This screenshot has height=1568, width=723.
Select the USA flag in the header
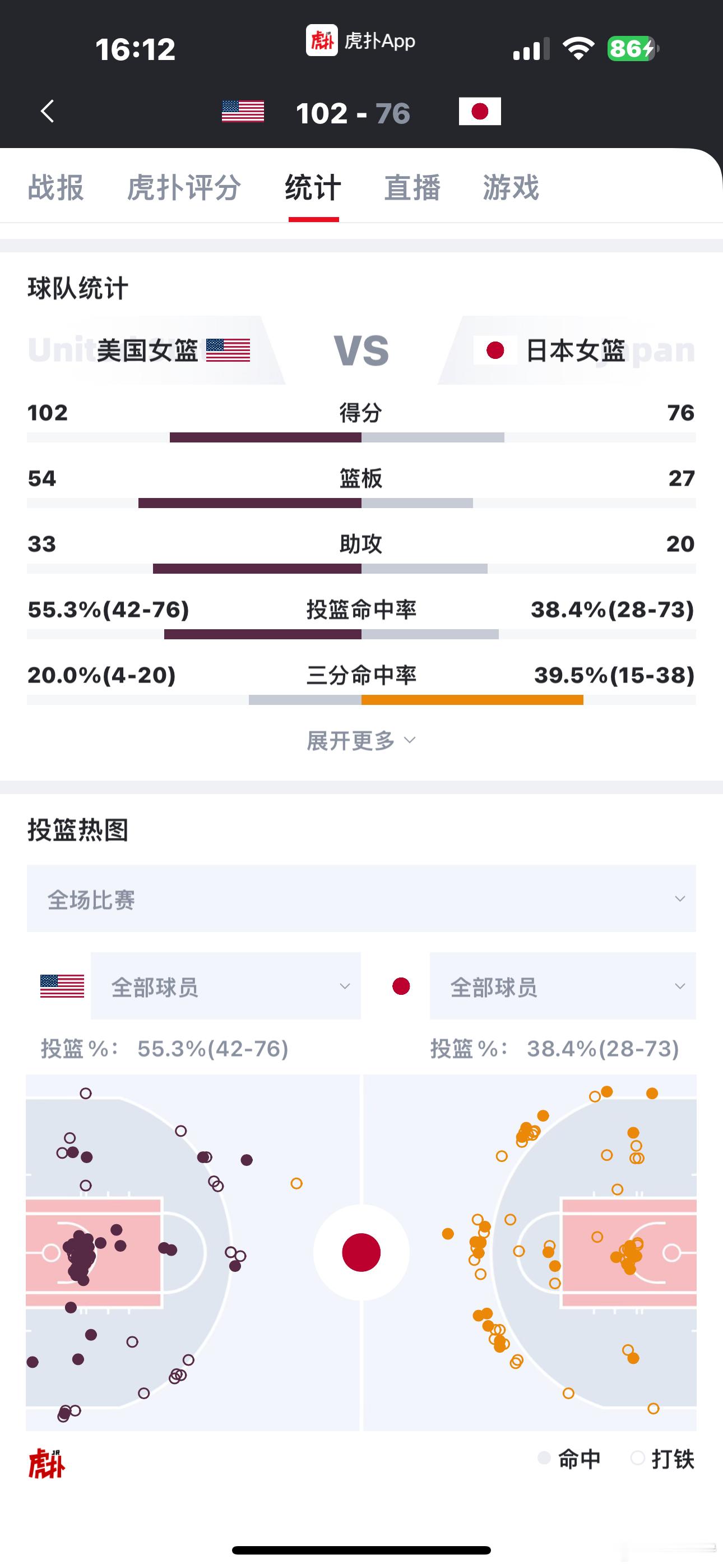(243, 112)
